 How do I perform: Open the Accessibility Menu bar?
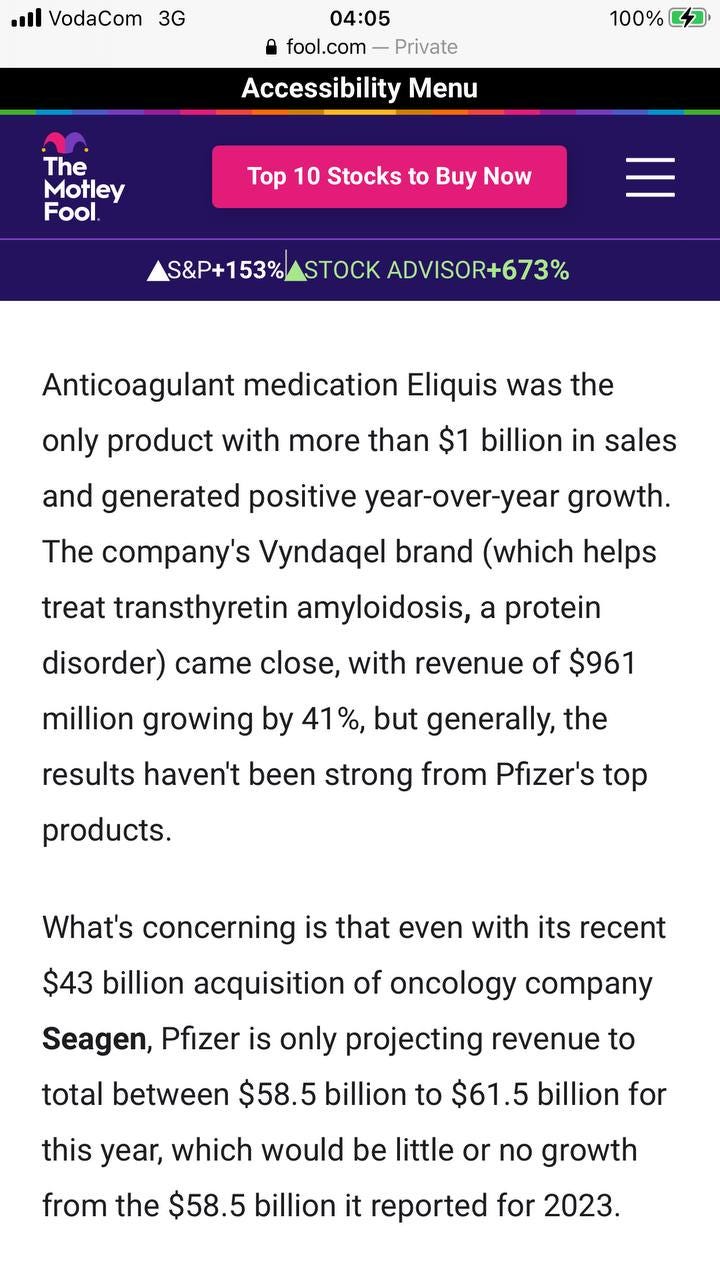pos(360,88)
